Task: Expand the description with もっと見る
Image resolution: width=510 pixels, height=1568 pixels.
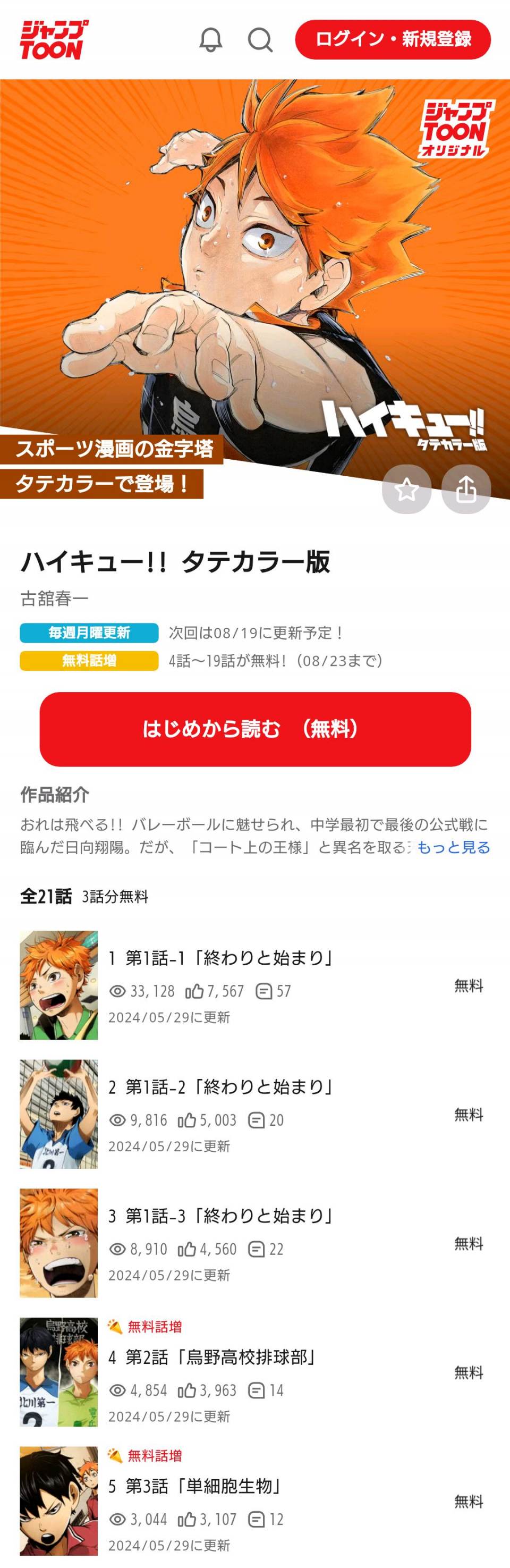Action: pos(453,847)
